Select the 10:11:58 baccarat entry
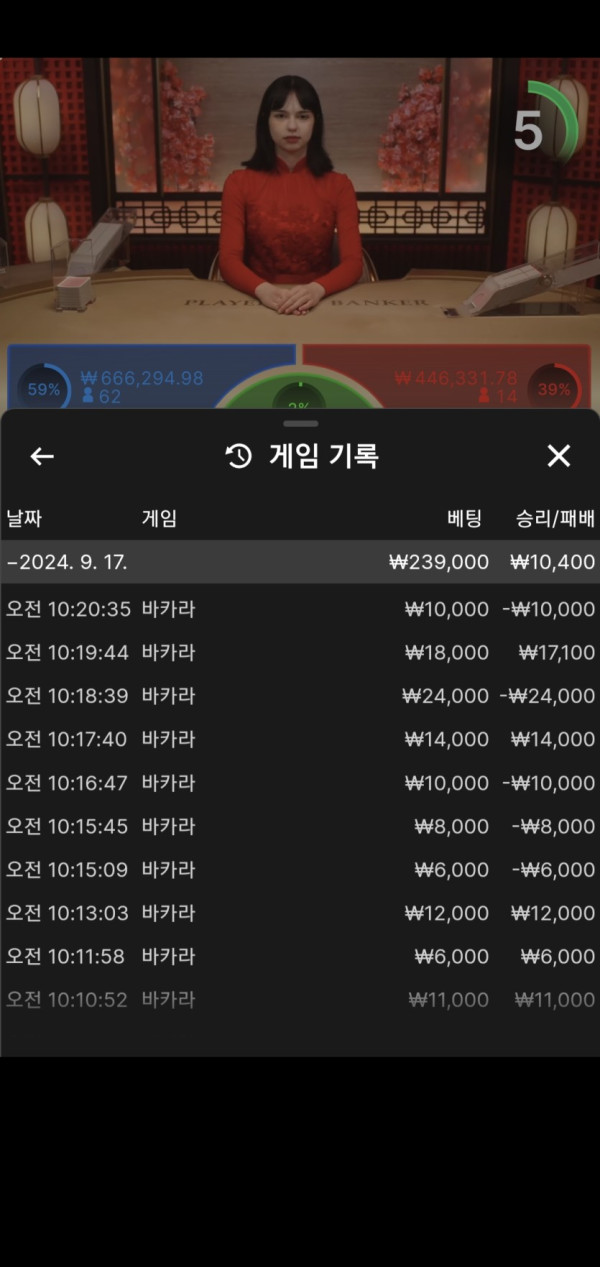The image size is (600, 1267). coord(300,957)
